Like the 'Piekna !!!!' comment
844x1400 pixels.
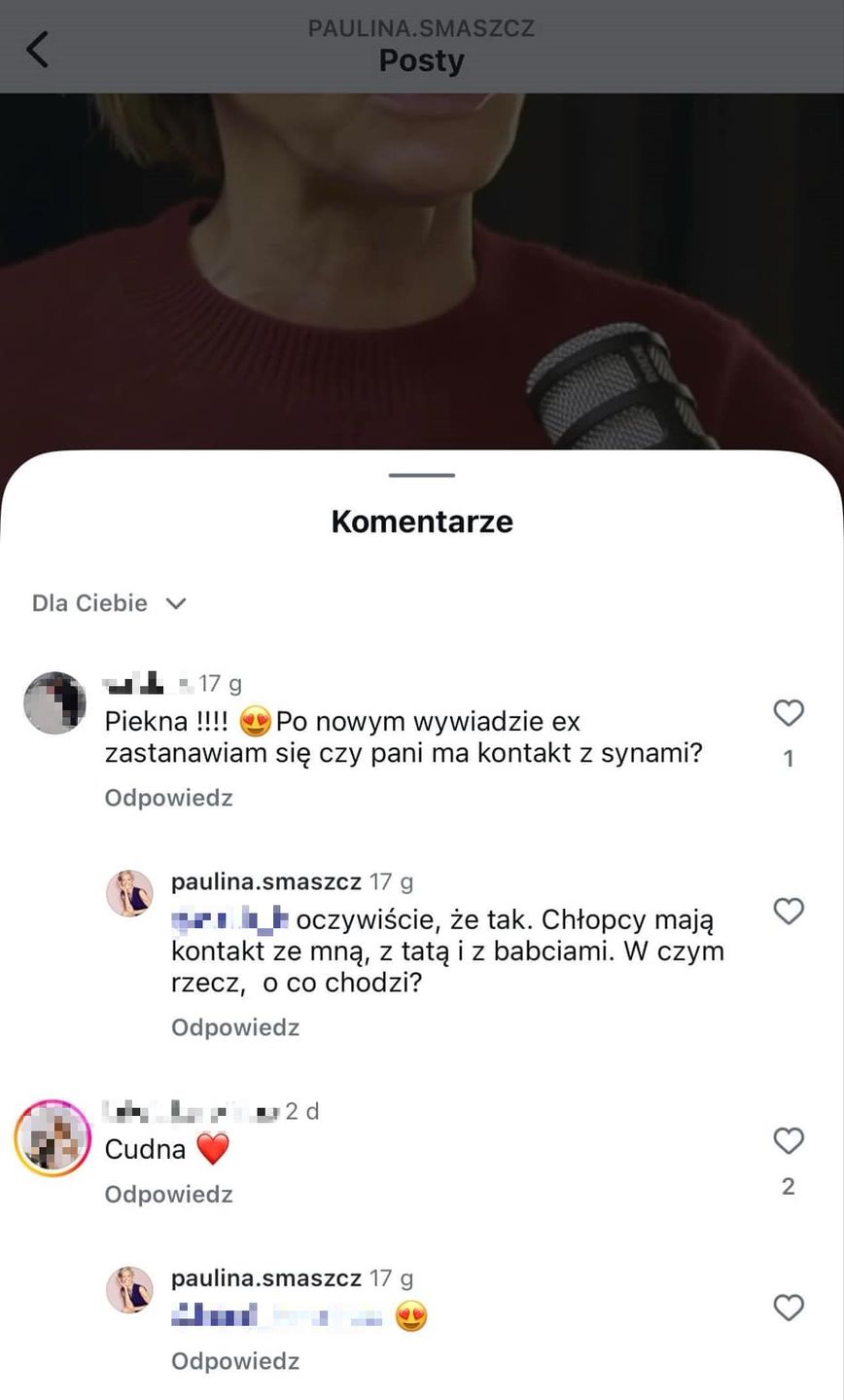click(x=788, y=714)
